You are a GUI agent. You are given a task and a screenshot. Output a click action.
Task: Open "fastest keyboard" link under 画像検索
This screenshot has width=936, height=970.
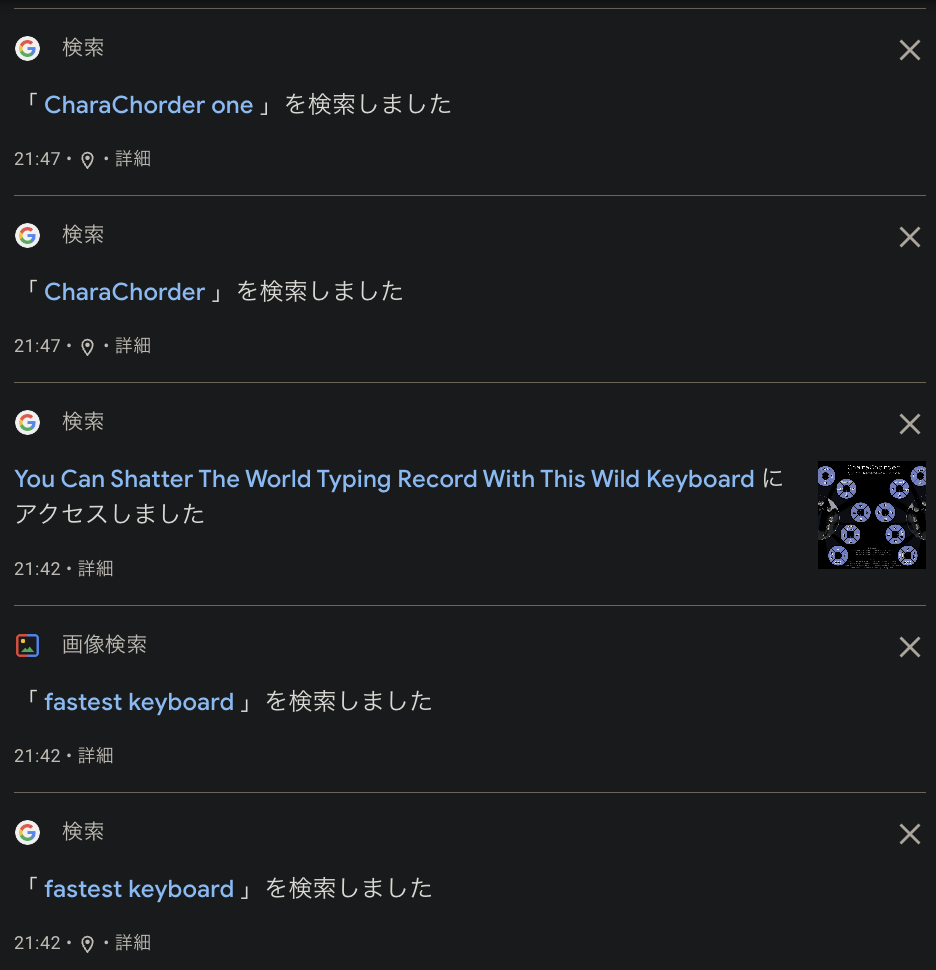pos(139,702)
